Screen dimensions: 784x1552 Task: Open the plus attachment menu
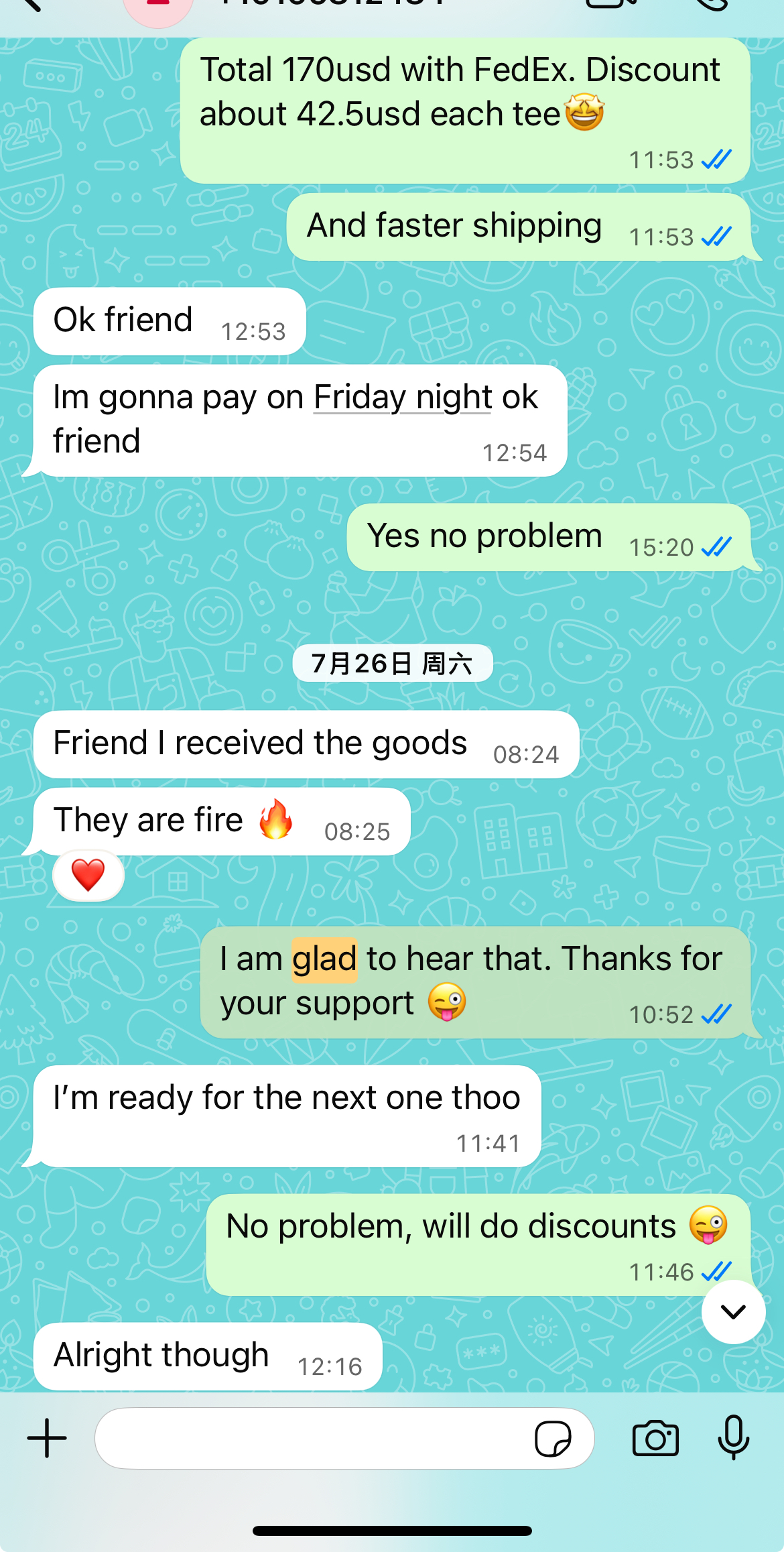click(x=47, y=1438)
